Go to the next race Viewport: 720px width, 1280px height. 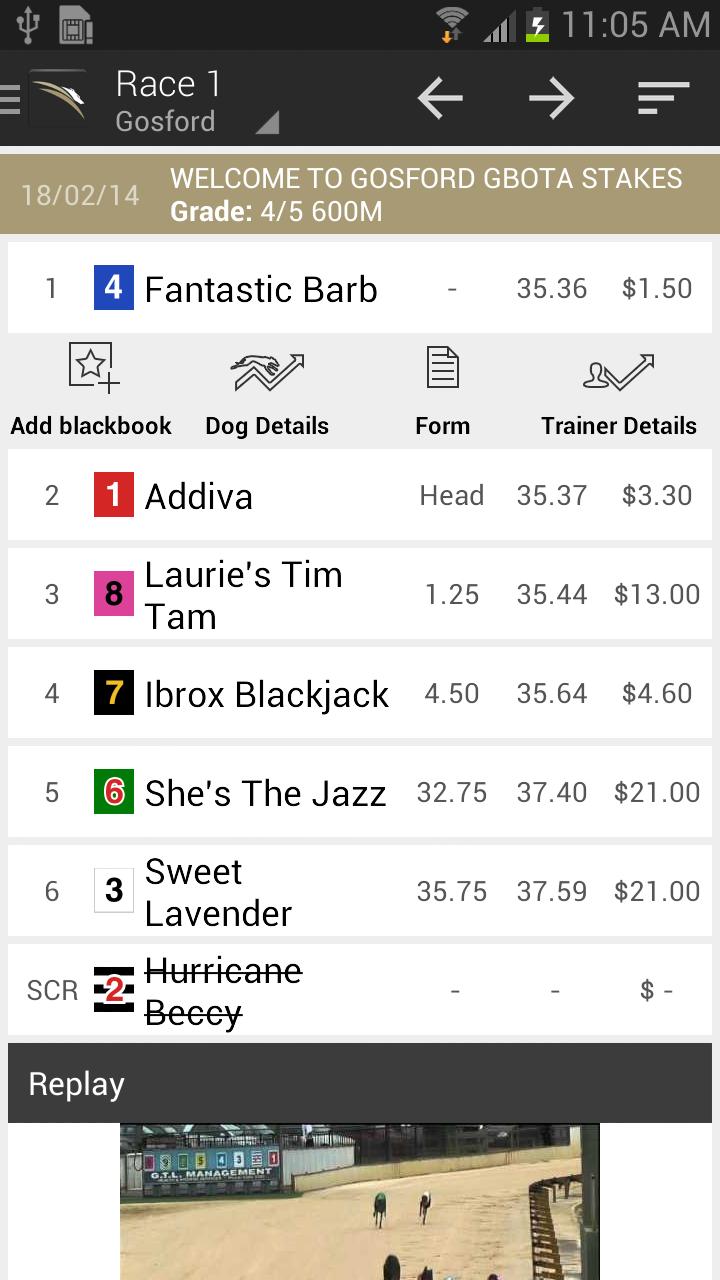click(x=552, y=98)
